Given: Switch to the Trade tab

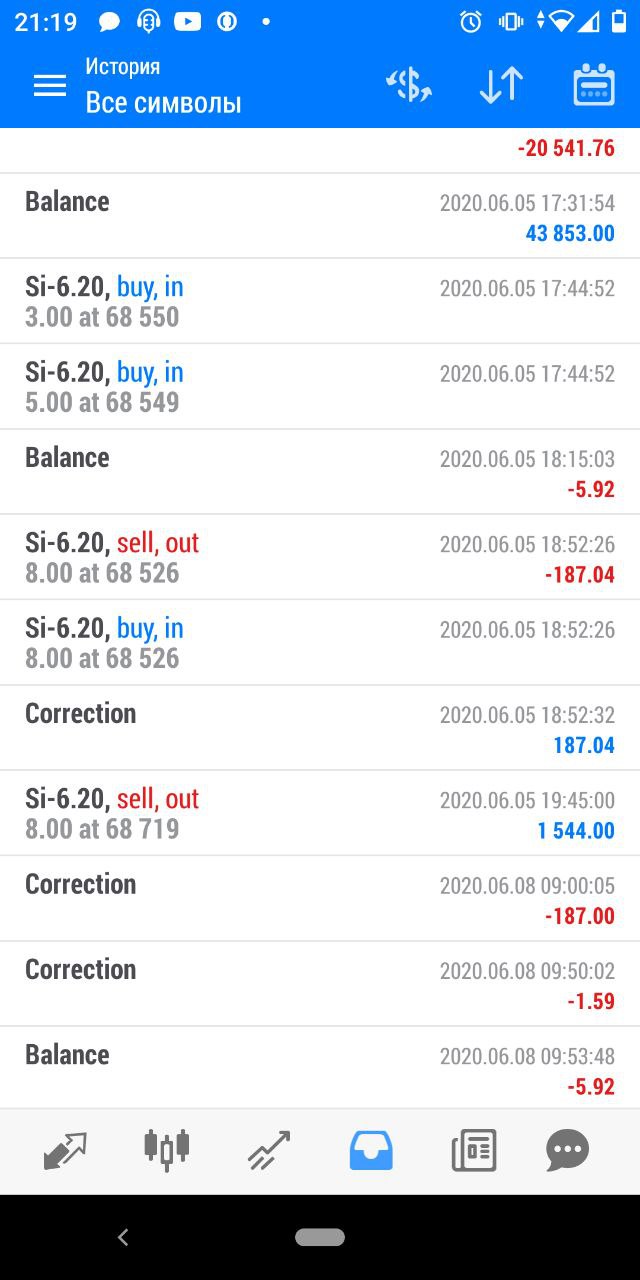Looking at the screenshot, I should pyautogui.click(x=269, y=1150).
